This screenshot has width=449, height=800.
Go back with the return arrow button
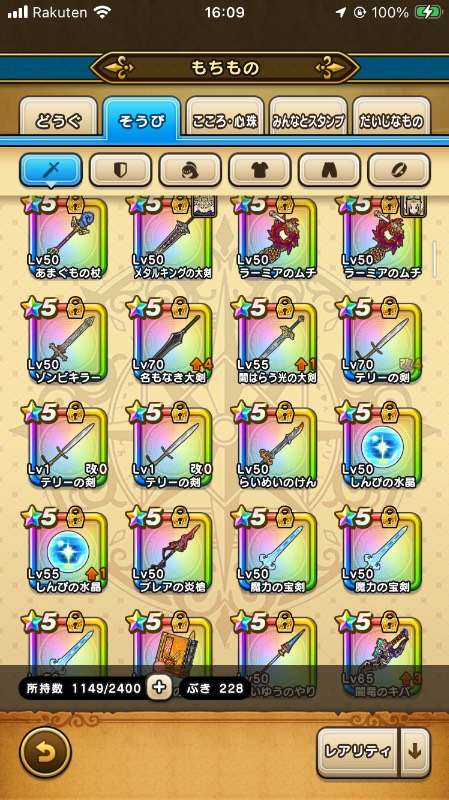click(45, 752)
